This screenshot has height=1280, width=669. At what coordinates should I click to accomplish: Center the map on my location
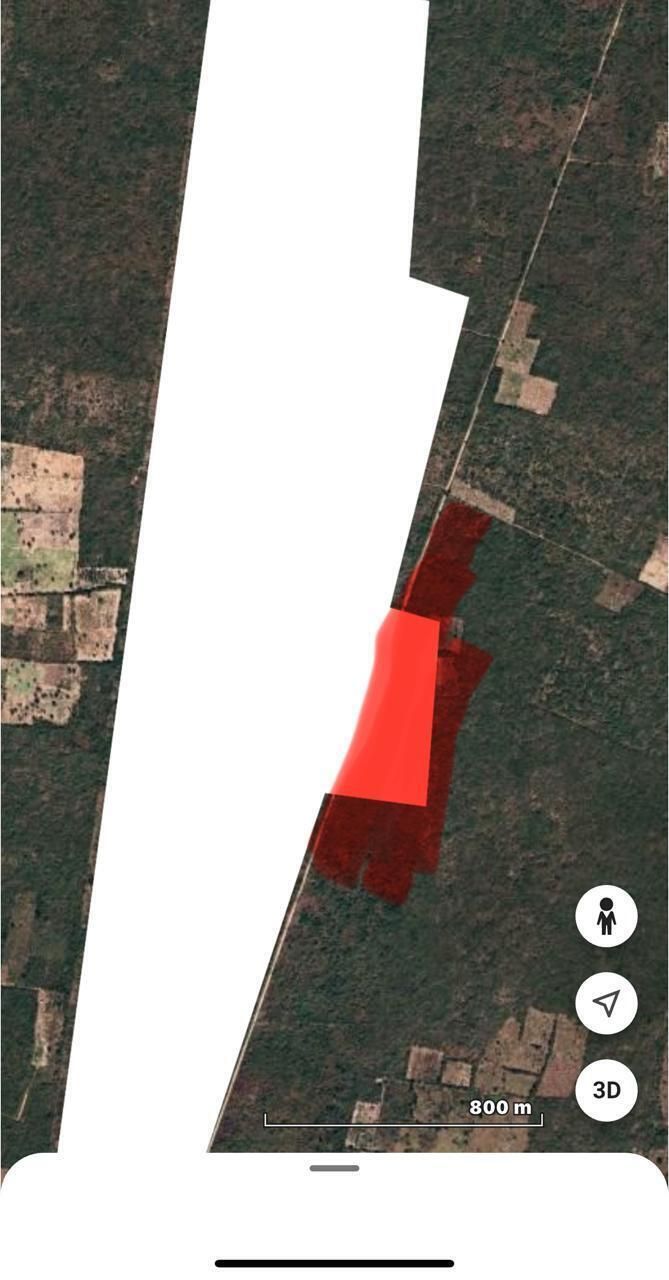click(606, 1002)
